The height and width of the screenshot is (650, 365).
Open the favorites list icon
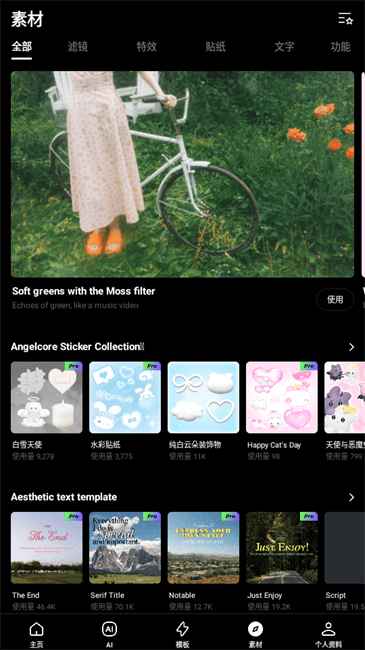coord(345,19)
